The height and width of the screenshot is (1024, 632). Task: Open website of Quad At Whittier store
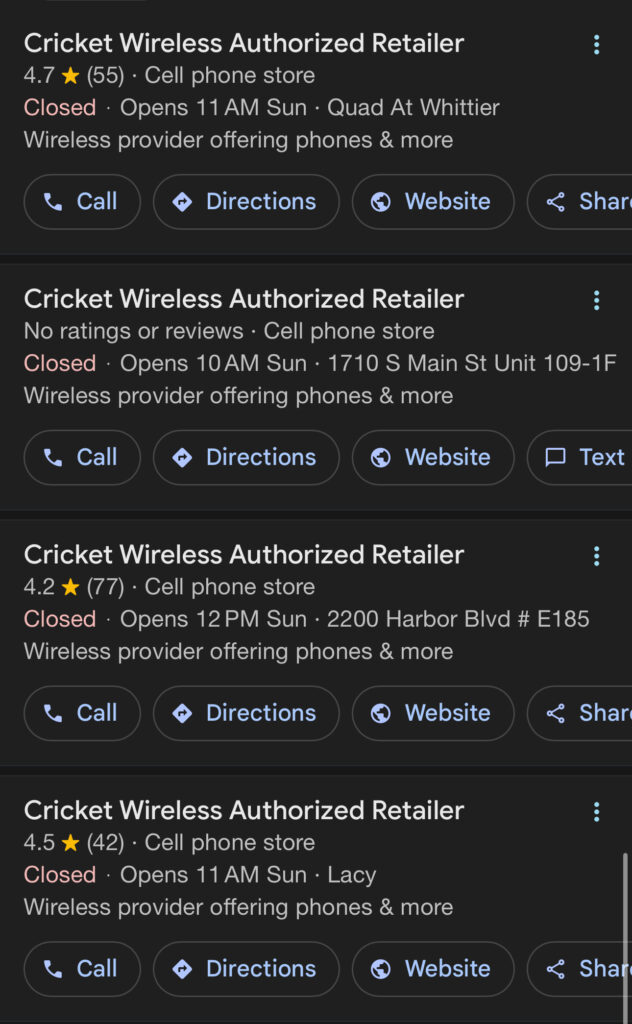tap(433, 202)
